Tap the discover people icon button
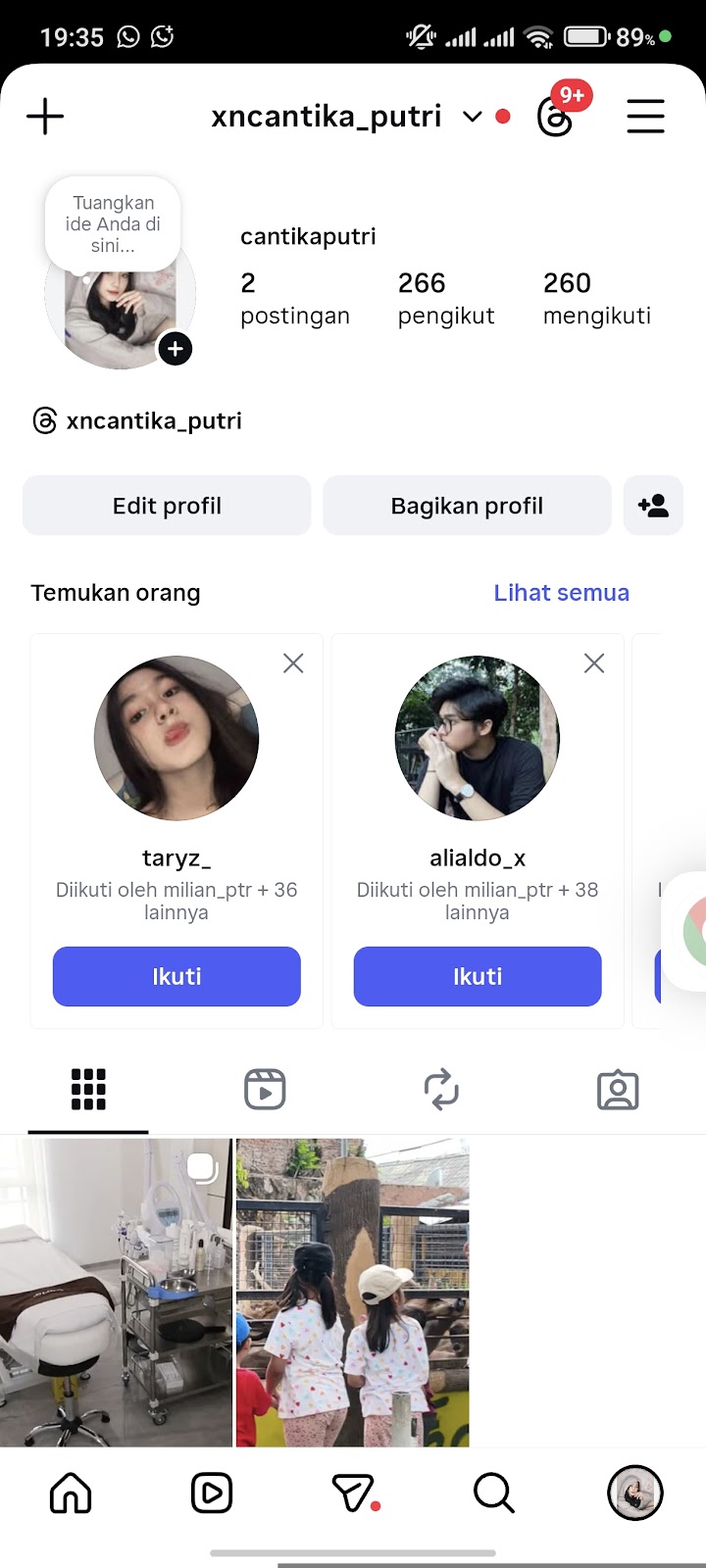This screenshot has width=706, height=1568. pyautogui.click(x=653, y=506)
